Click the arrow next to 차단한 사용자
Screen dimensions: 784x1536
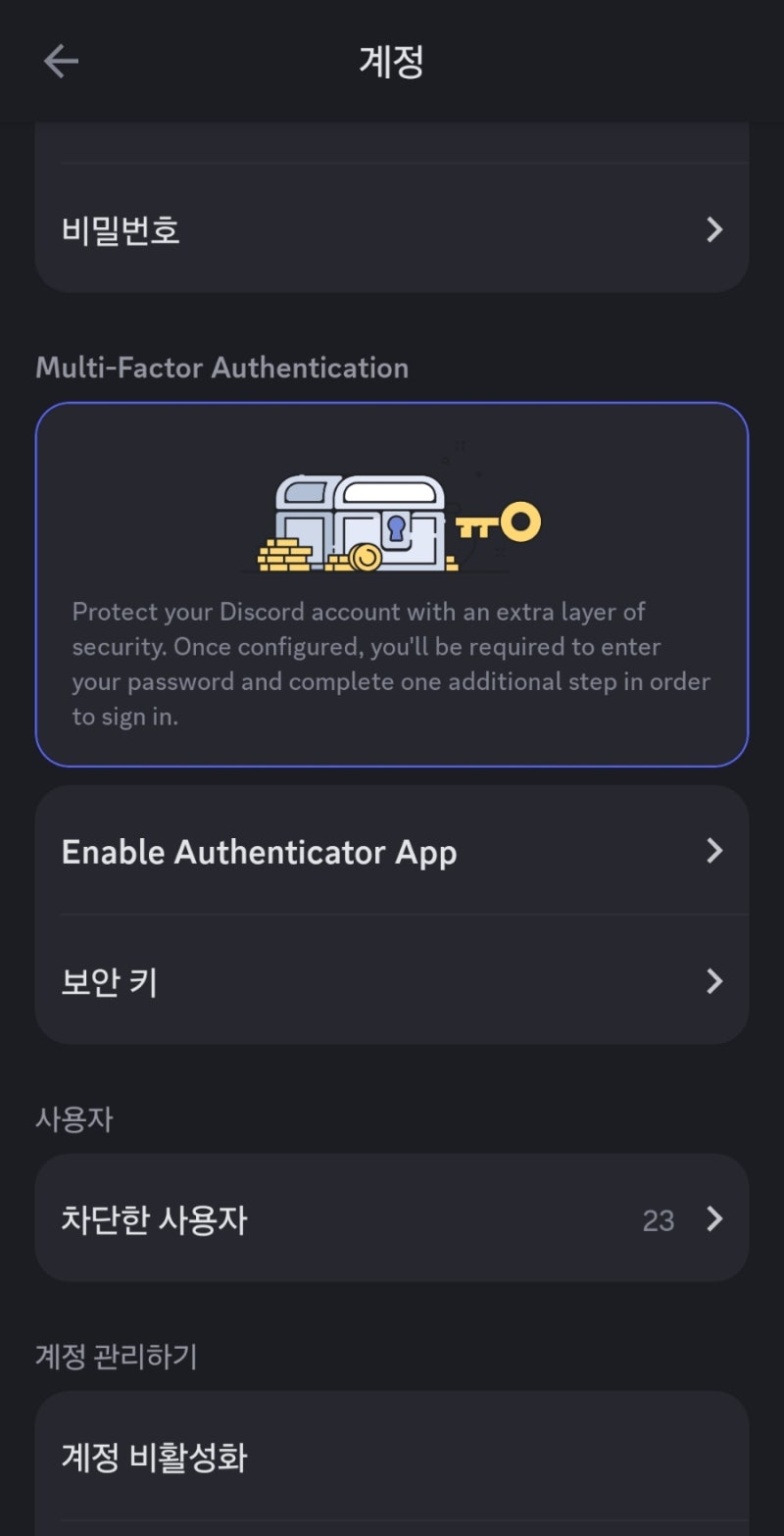(x=714, y=1219)
